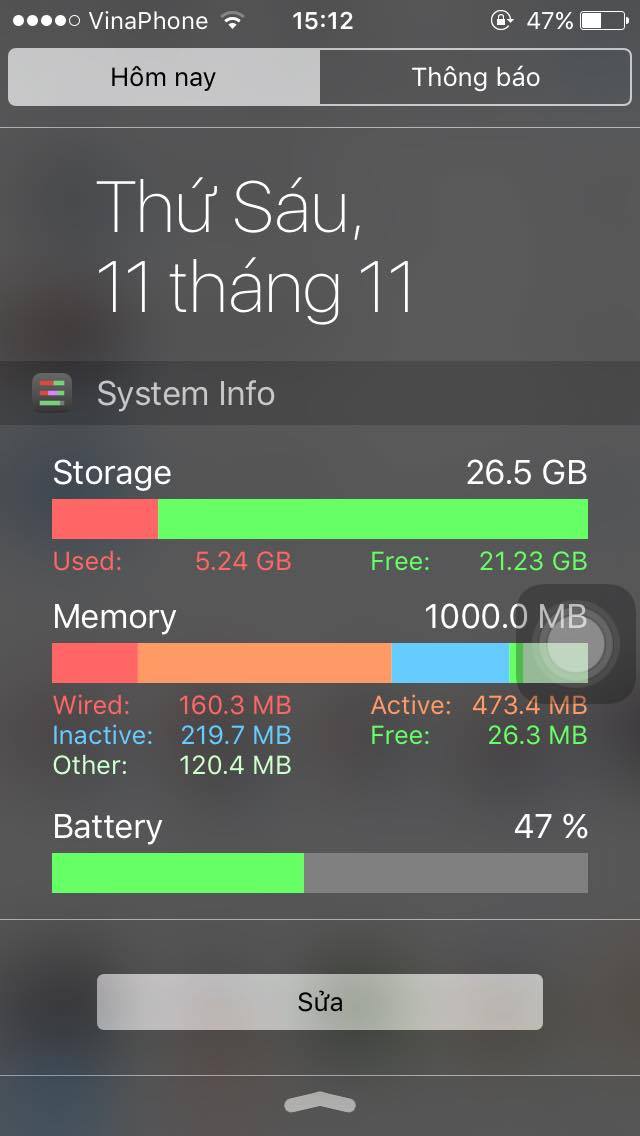
Task: Open the System Info widget header
Action: (x=186, y=393)
